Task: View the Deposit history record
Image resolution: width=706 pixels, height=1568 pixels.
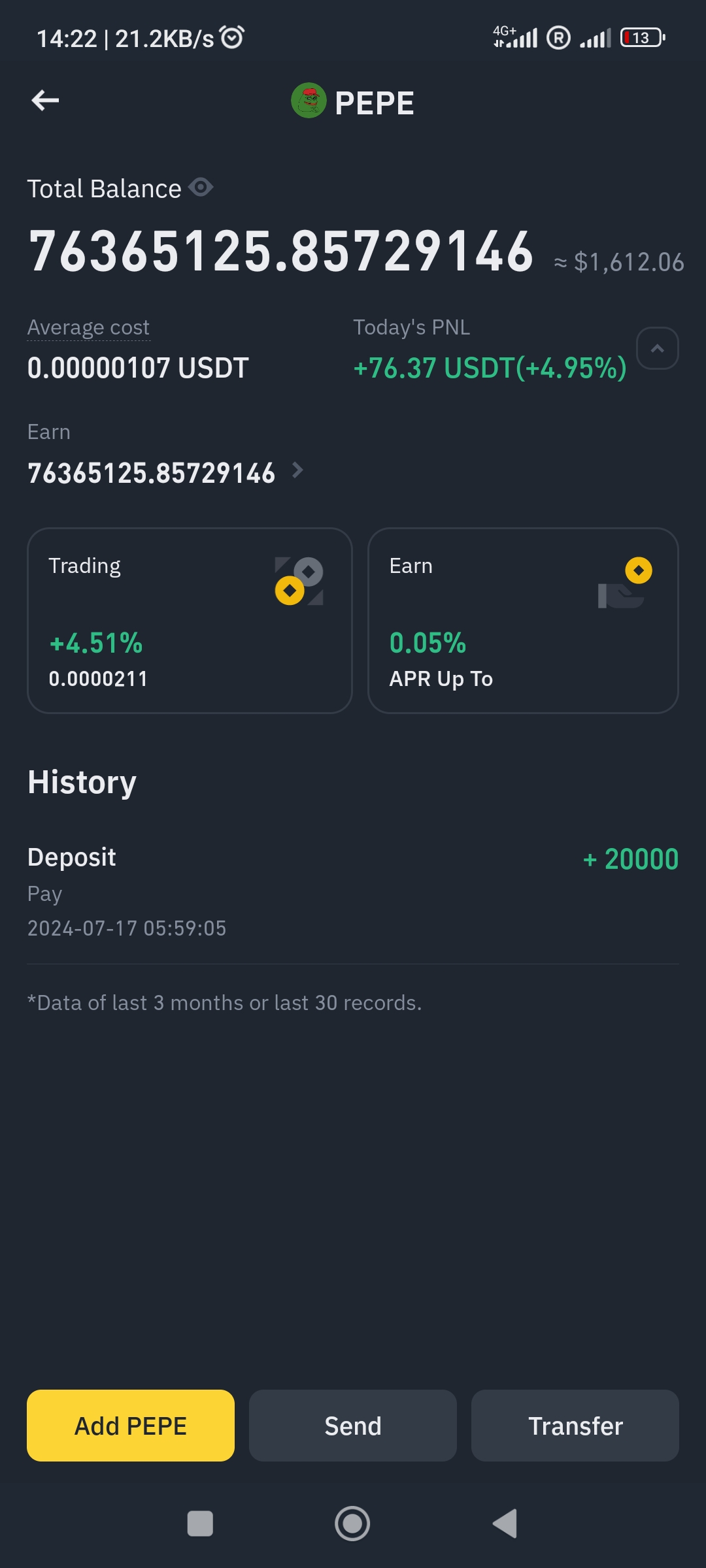Action: point(353,892)
